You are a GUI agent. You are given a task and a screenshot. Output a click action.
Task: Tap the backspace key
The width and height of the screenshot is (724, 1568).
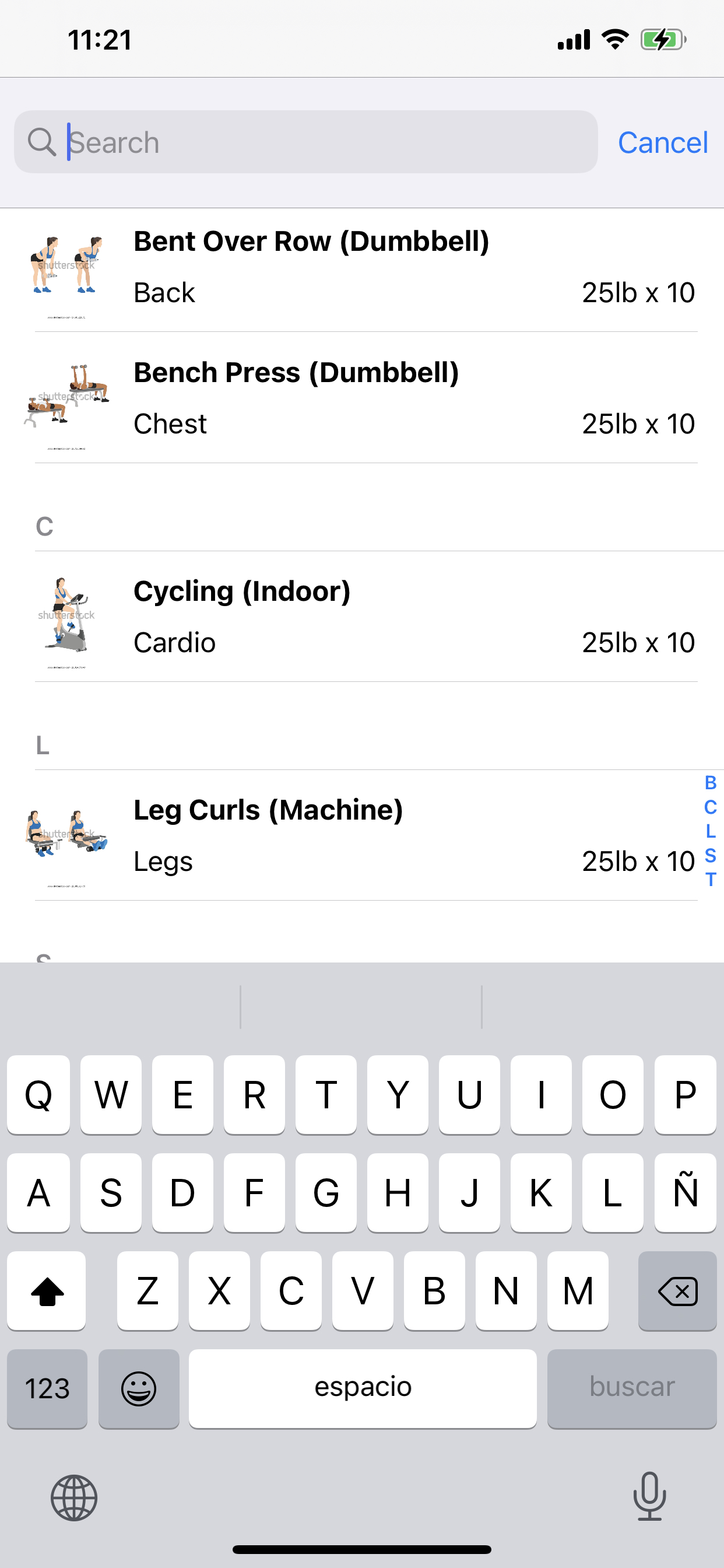(x=677, y=1290)
